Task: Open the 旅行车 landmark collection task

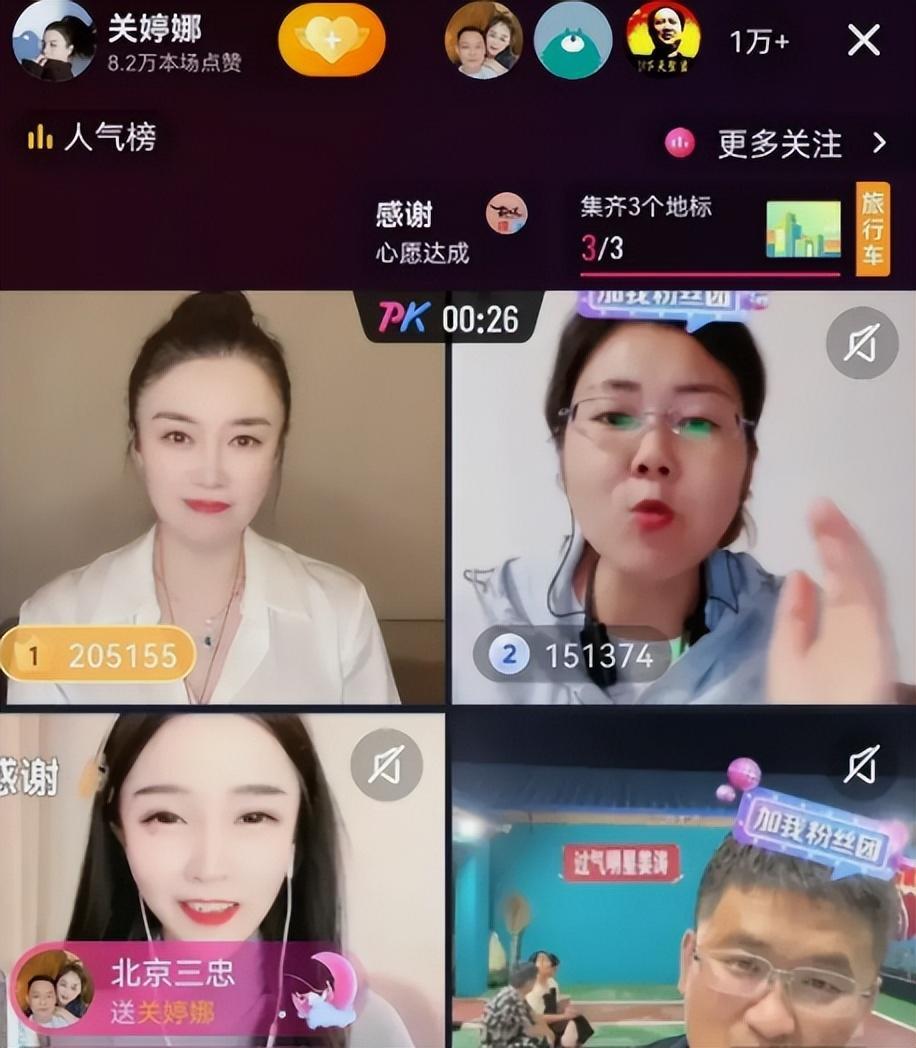Action: click(872, 229)
